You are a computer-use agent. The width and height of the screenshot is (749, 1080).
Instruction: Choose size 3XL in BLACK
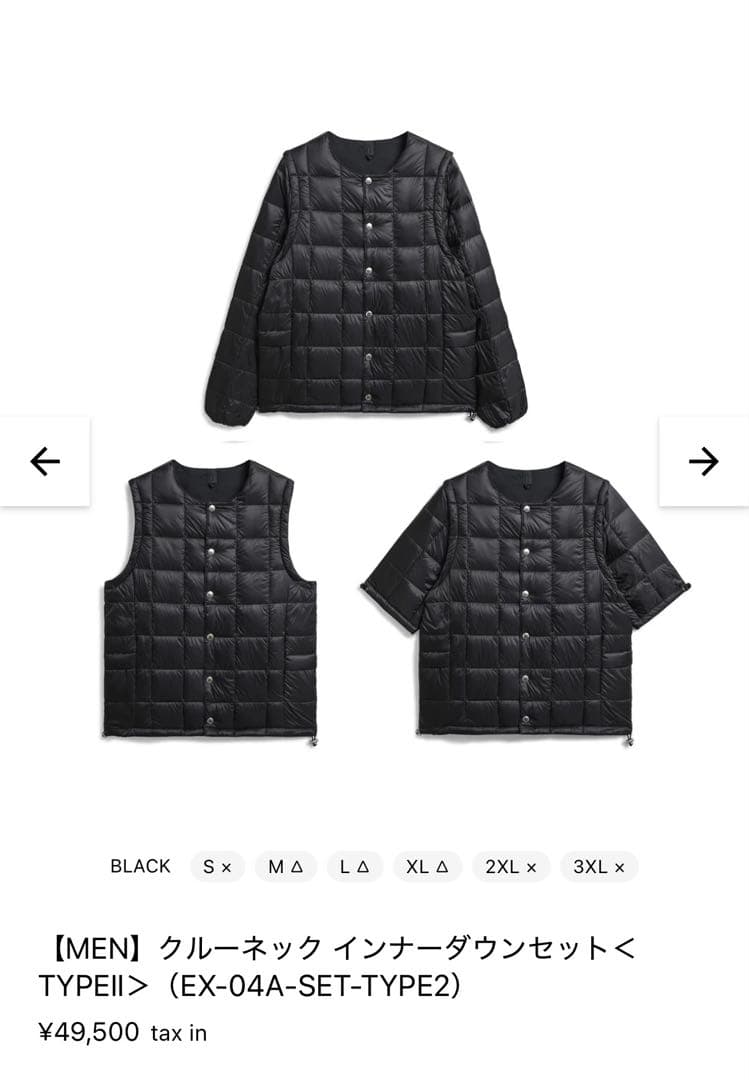point(599,867)
